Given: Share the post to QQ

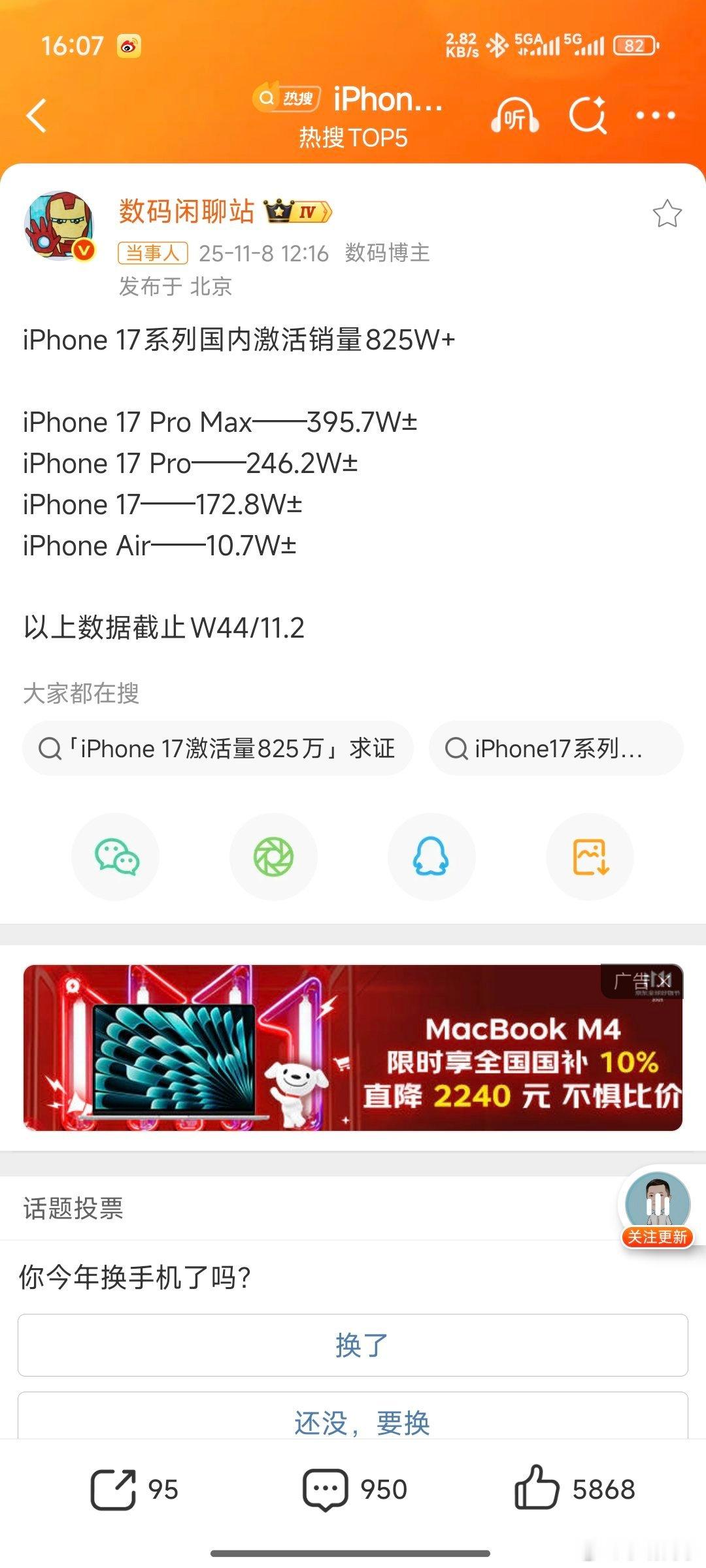Looking at the screenshot, I should tap(431, 857).
